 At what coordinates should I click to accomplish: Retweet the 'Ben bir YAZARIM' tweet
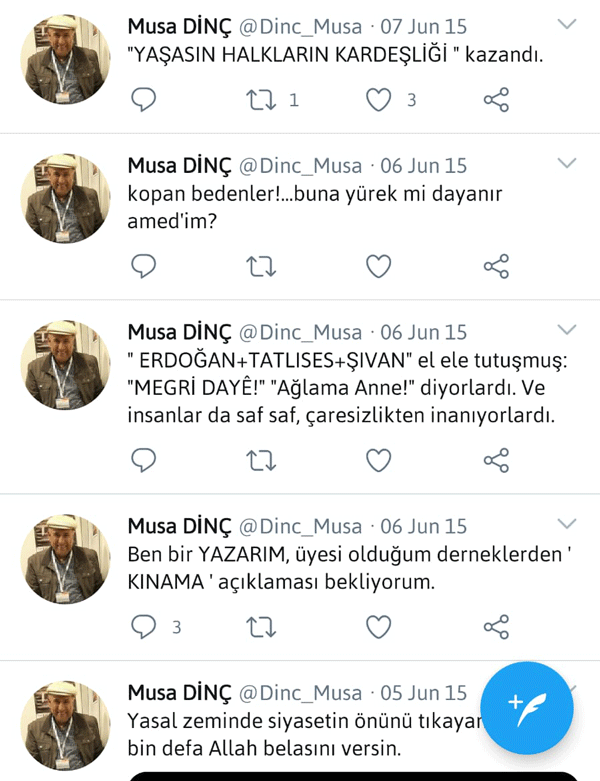coord(261,626)
